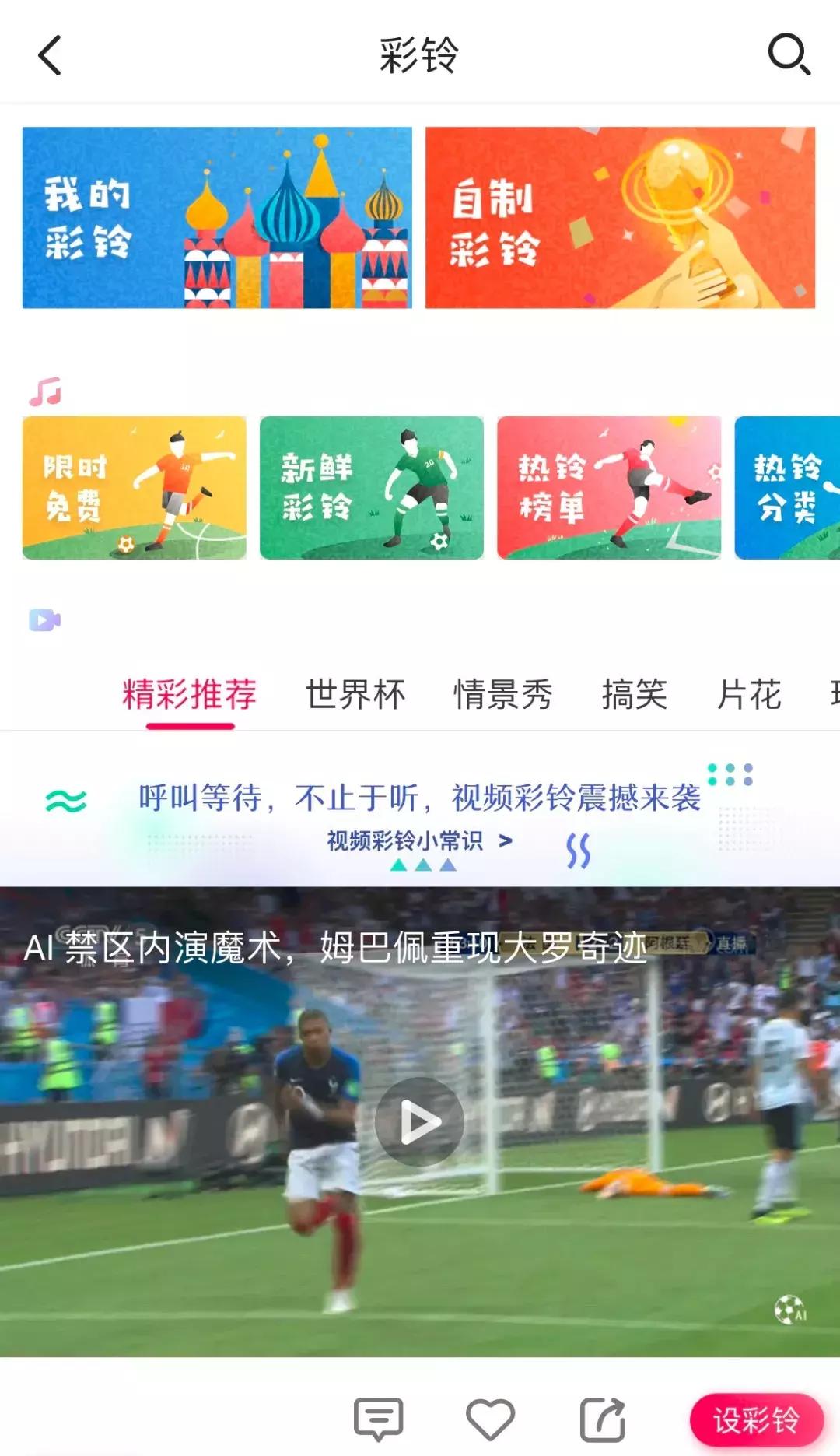The width and height of the screenshot is (840, 1456).
Task: Select the currently active 精彩推荐 tab
Action: tap(190, 694)
